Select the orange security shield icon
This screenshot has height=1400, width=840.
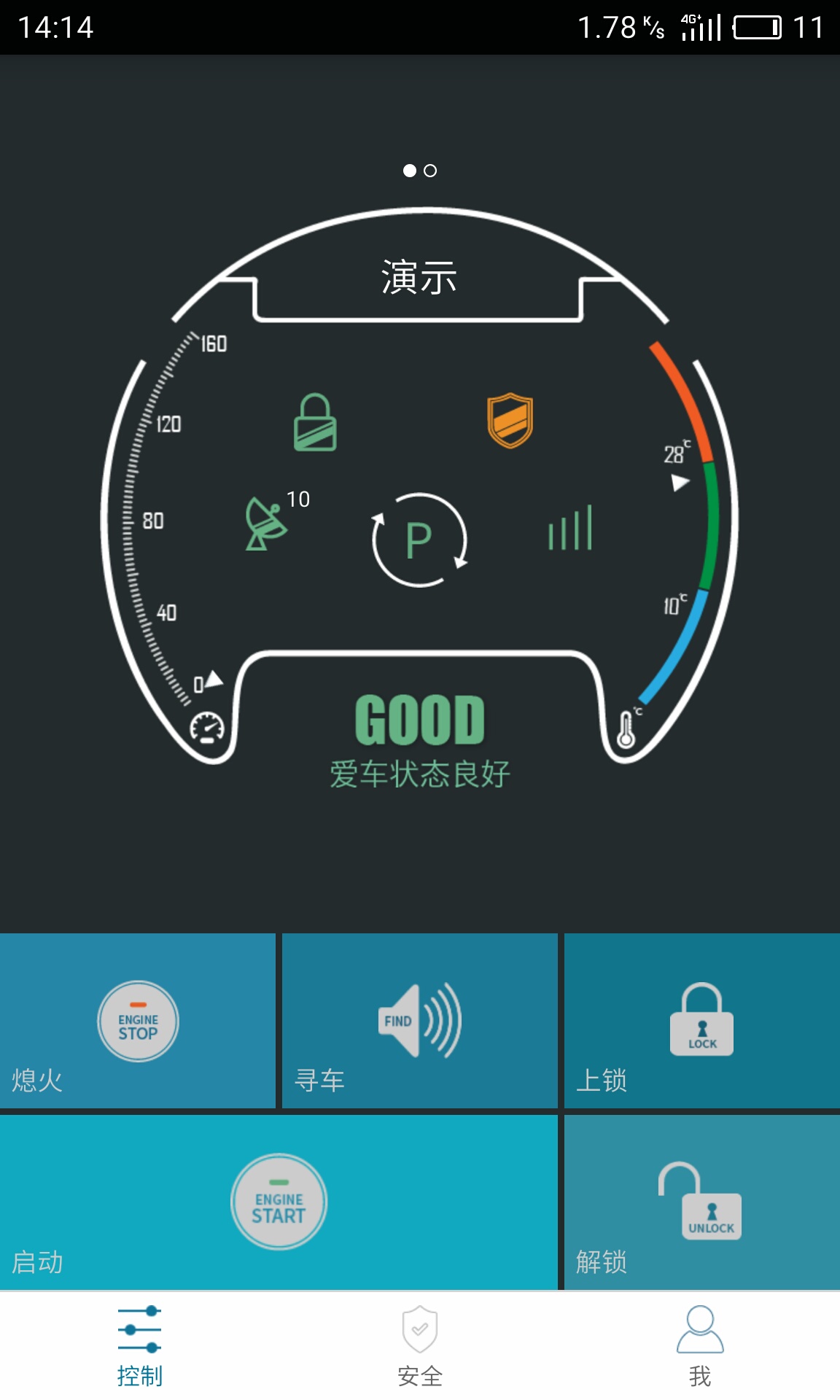[510, 421]
